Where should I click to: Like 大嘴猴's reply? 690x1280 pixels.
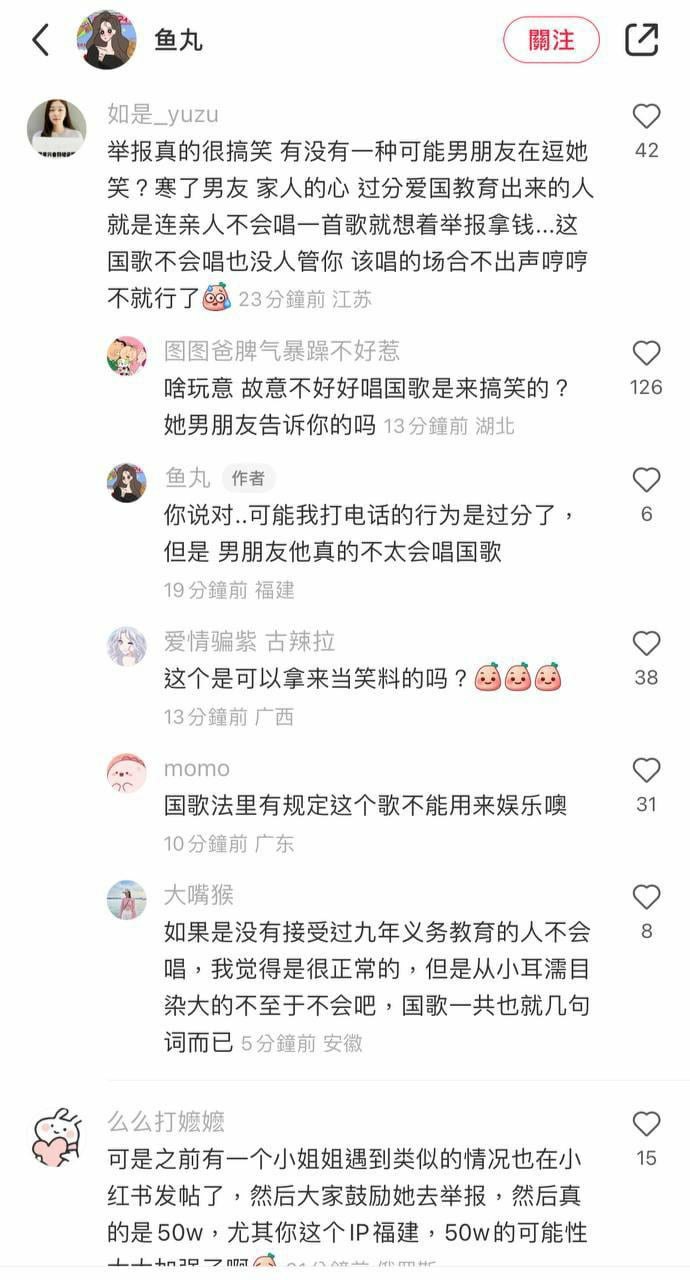click(x=647, y=897)
